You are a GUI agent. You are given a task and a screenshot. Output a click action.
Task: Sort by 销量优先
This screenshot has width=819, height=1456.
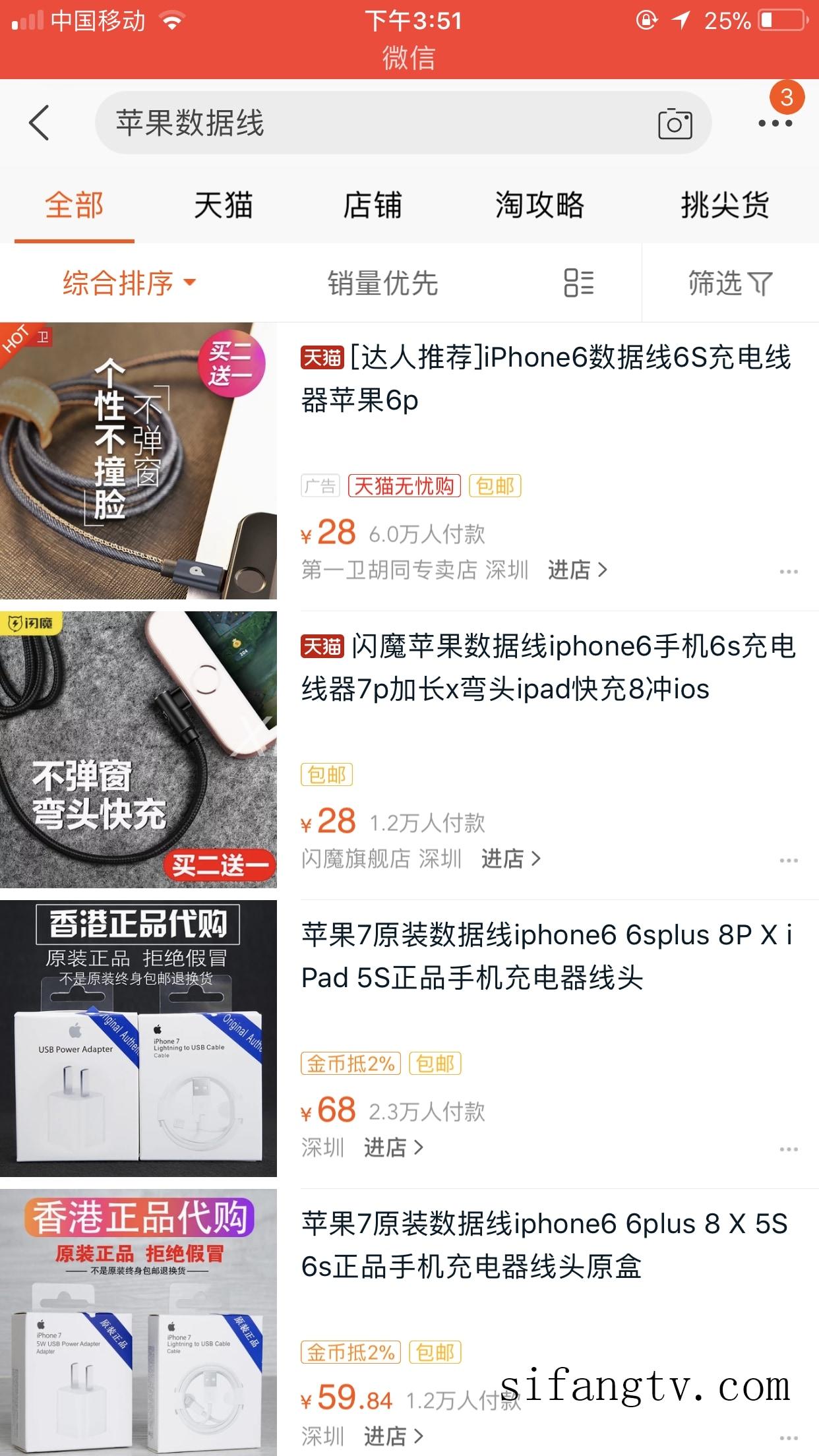pyautogui.click(x=382, y=283)
